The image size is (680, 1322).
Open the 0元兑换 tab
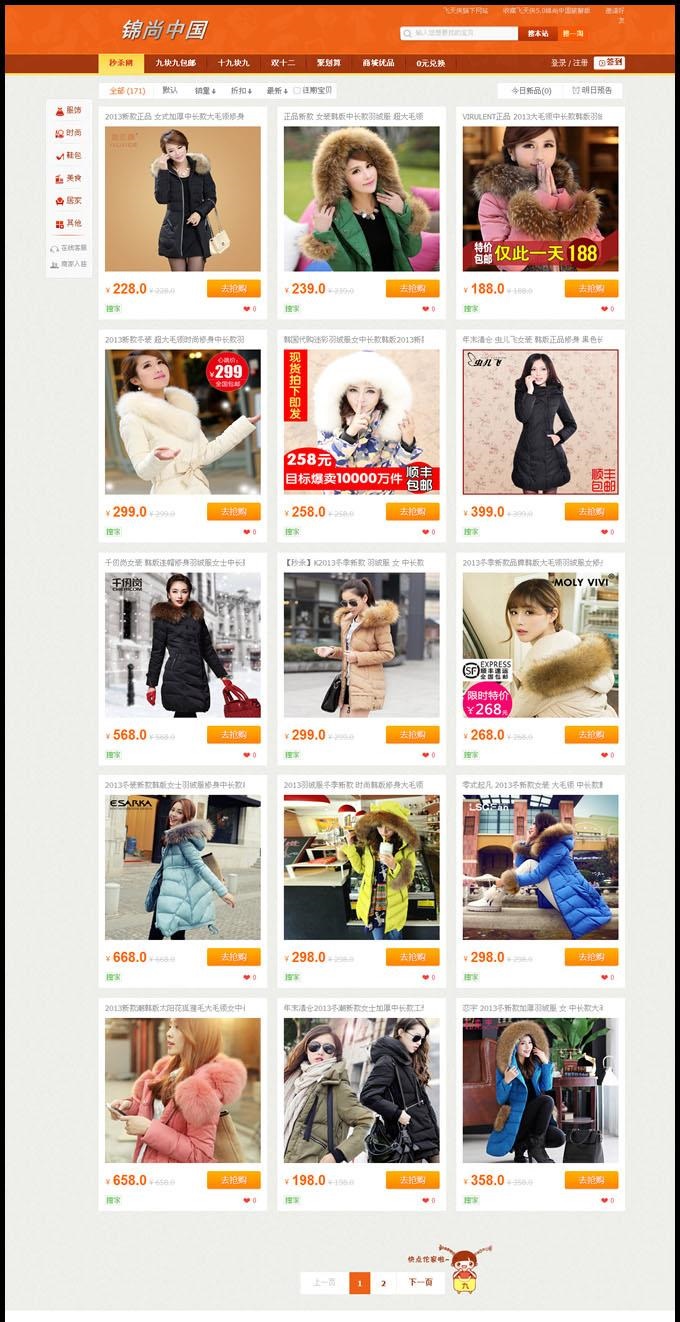pos(431,63)
